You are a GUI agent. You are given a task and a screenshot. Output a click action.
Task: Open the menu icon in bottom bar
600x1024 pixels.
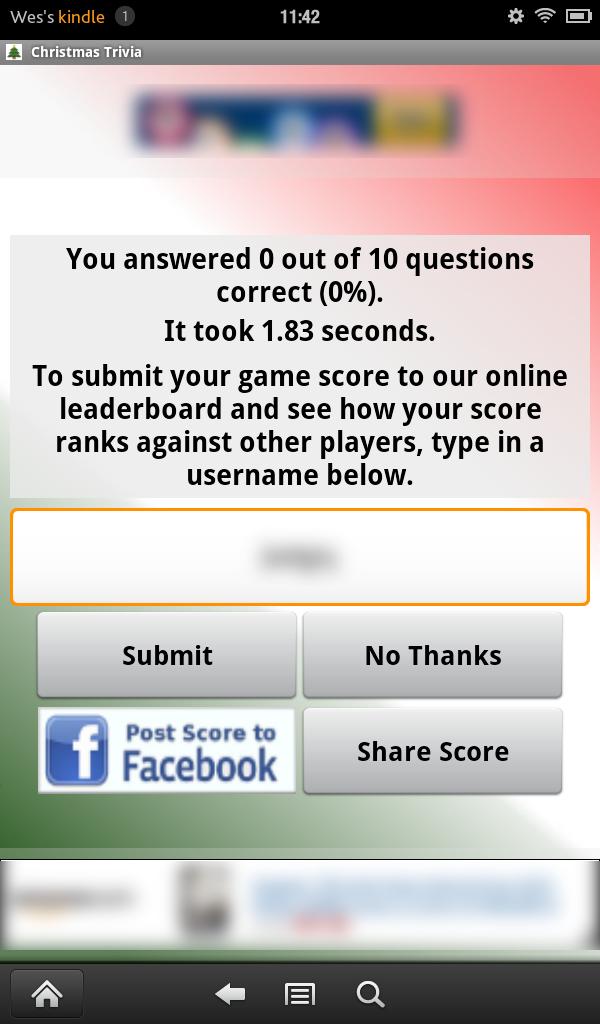point(299,993)
